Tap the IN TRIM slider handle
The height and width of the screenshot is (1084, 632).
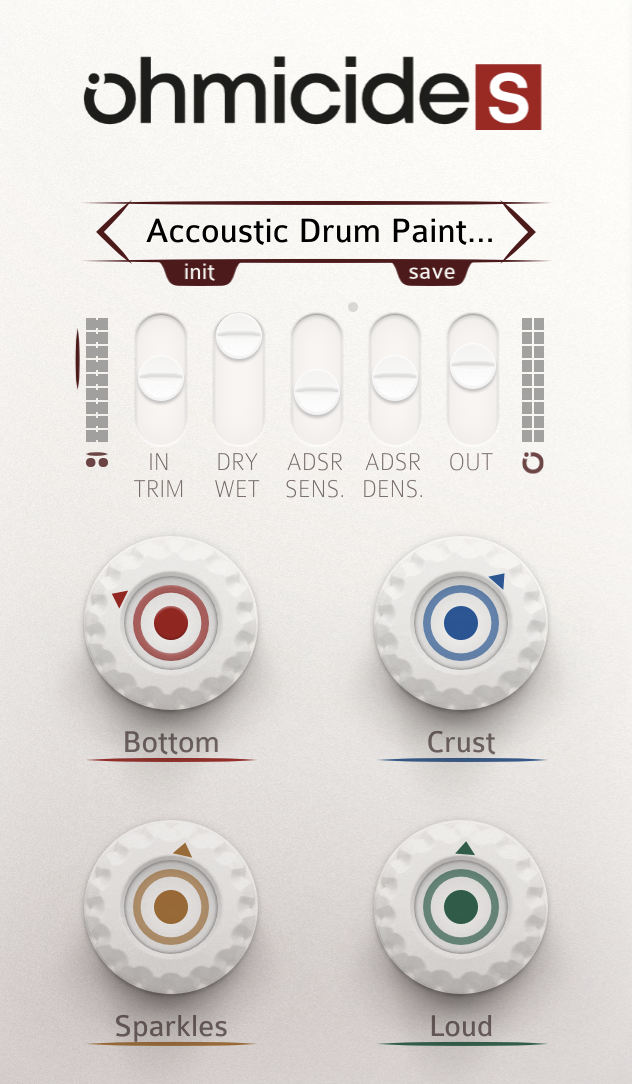click(x=161, y=379)
